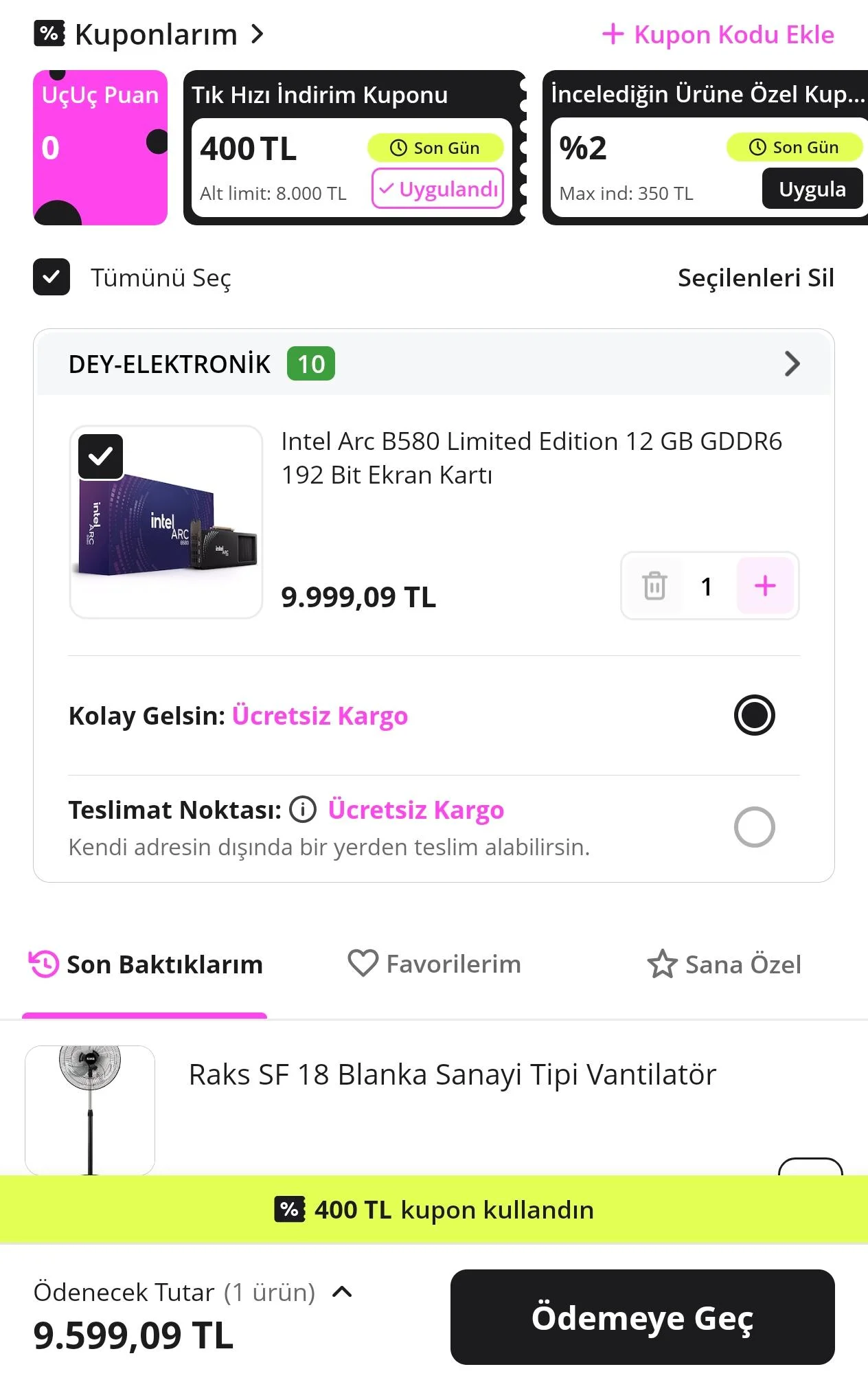This screenshot has height=1380, width=868.
Task: Apply the %2 product-specific coupon
Action: coord(812,189)
